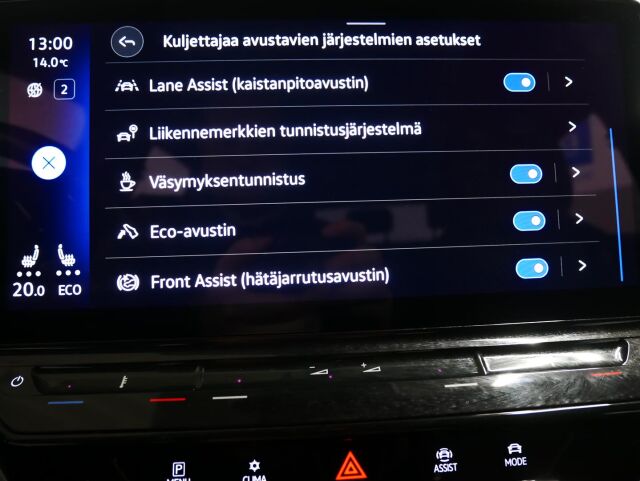Open Liikennemerkkien tunnistusjärjestelmä settings

pyautogui.click(x=572, y=127)
